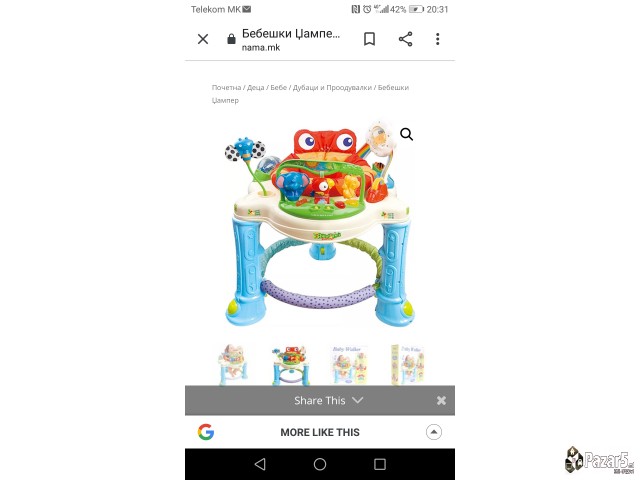Select the third Baby Walker box thumbnail

(x=349, y=365)
